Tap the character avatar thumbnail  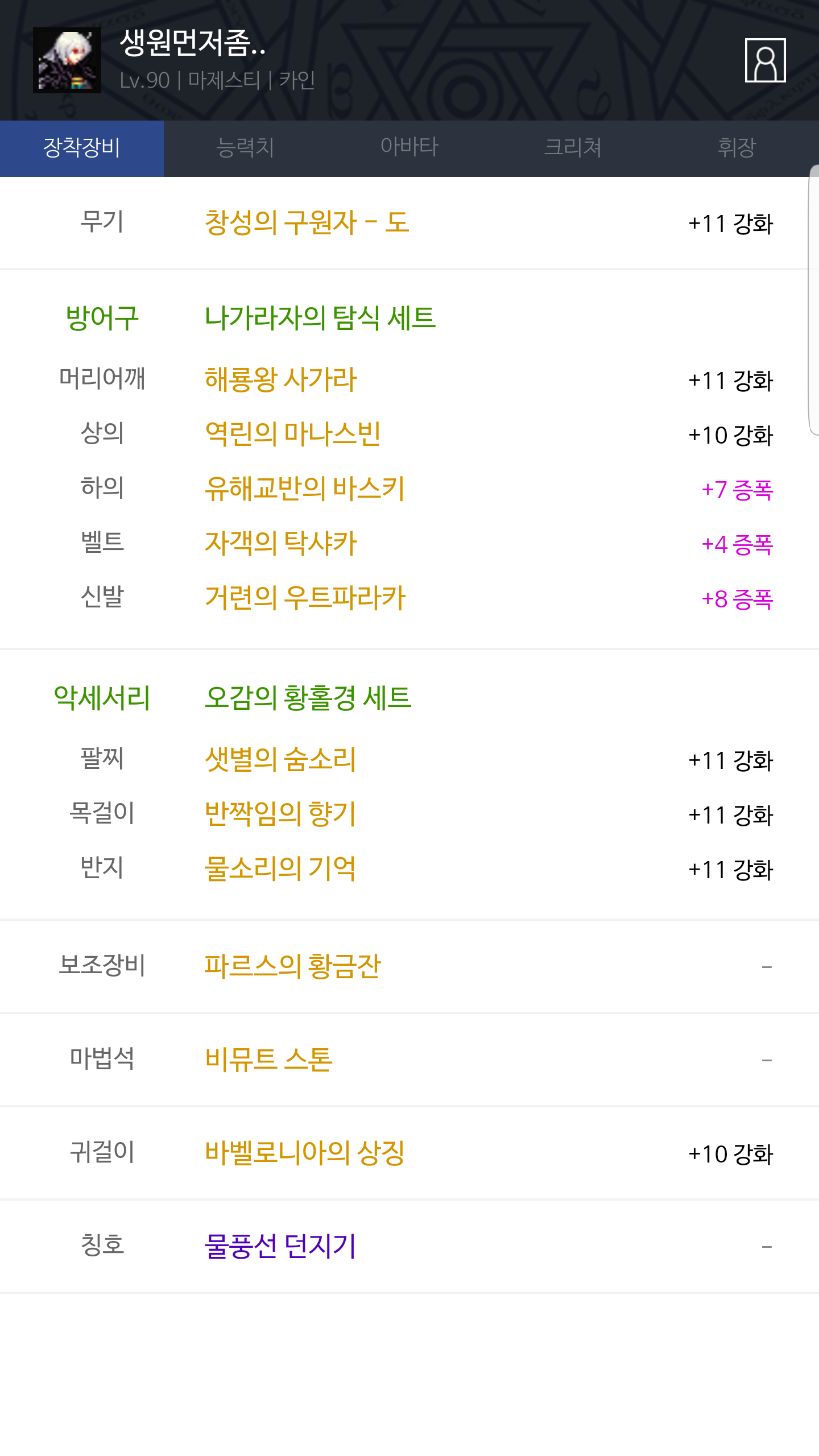point(67,60)
